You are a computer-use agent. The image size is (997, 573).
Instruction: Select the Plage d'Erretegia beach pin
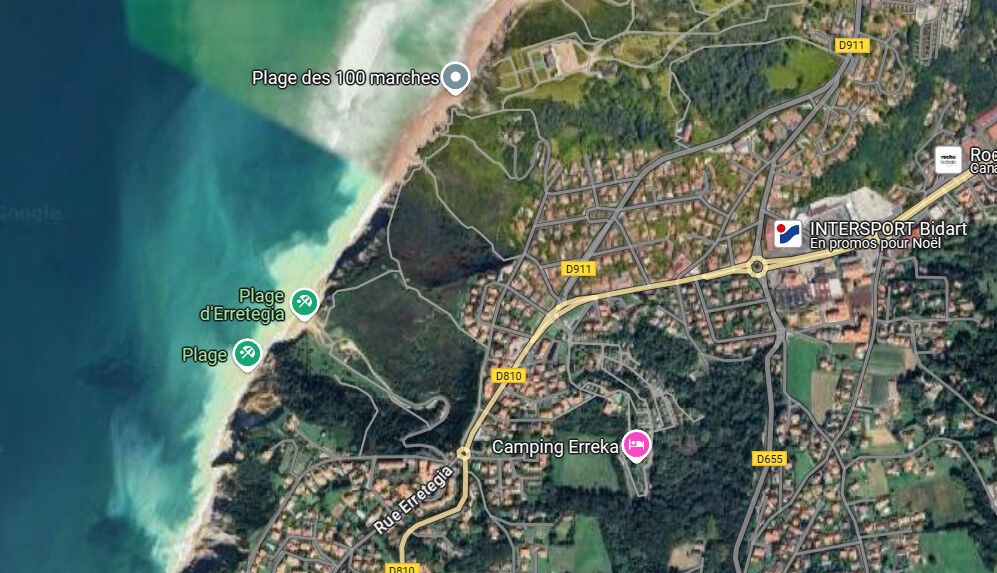point(304,300)
